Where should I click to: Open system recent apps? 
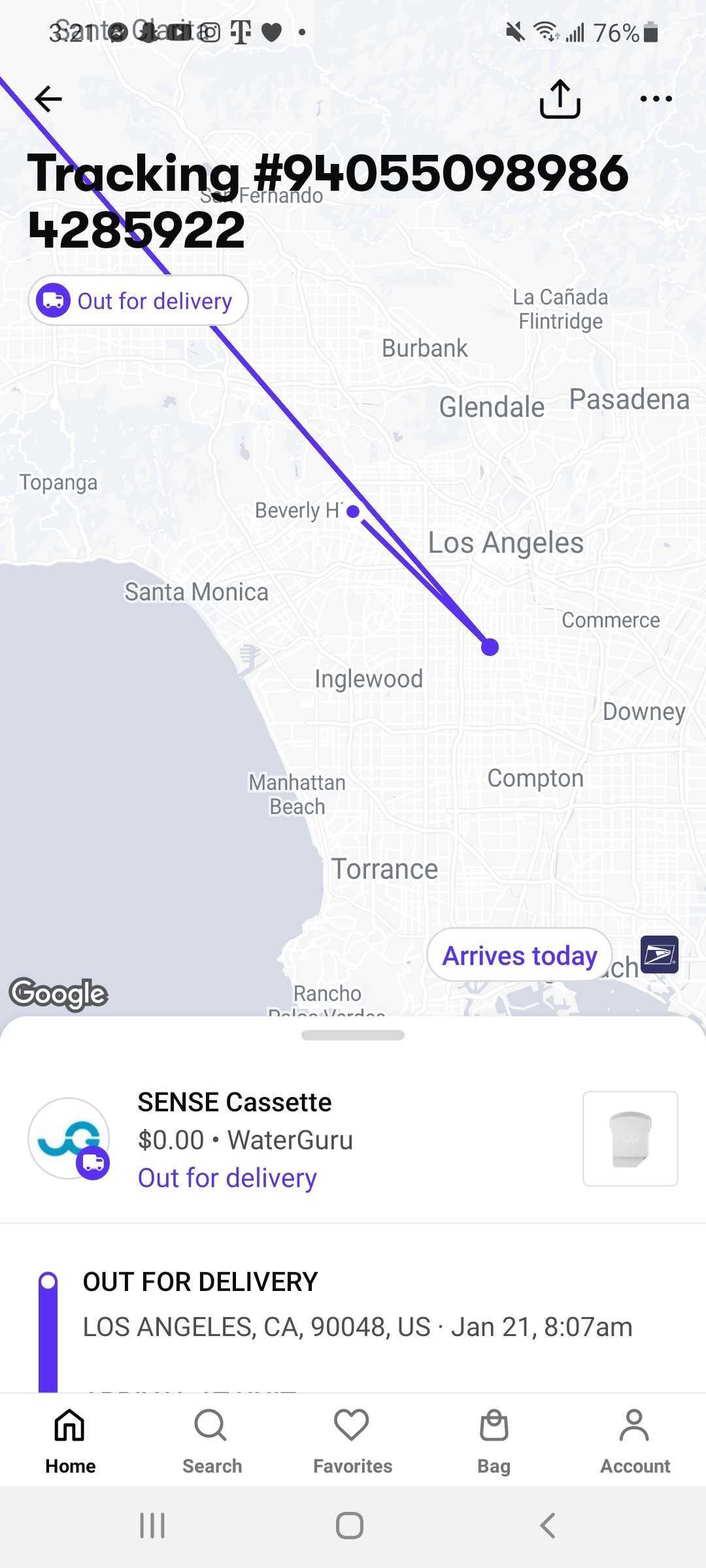coord(152,1526)
